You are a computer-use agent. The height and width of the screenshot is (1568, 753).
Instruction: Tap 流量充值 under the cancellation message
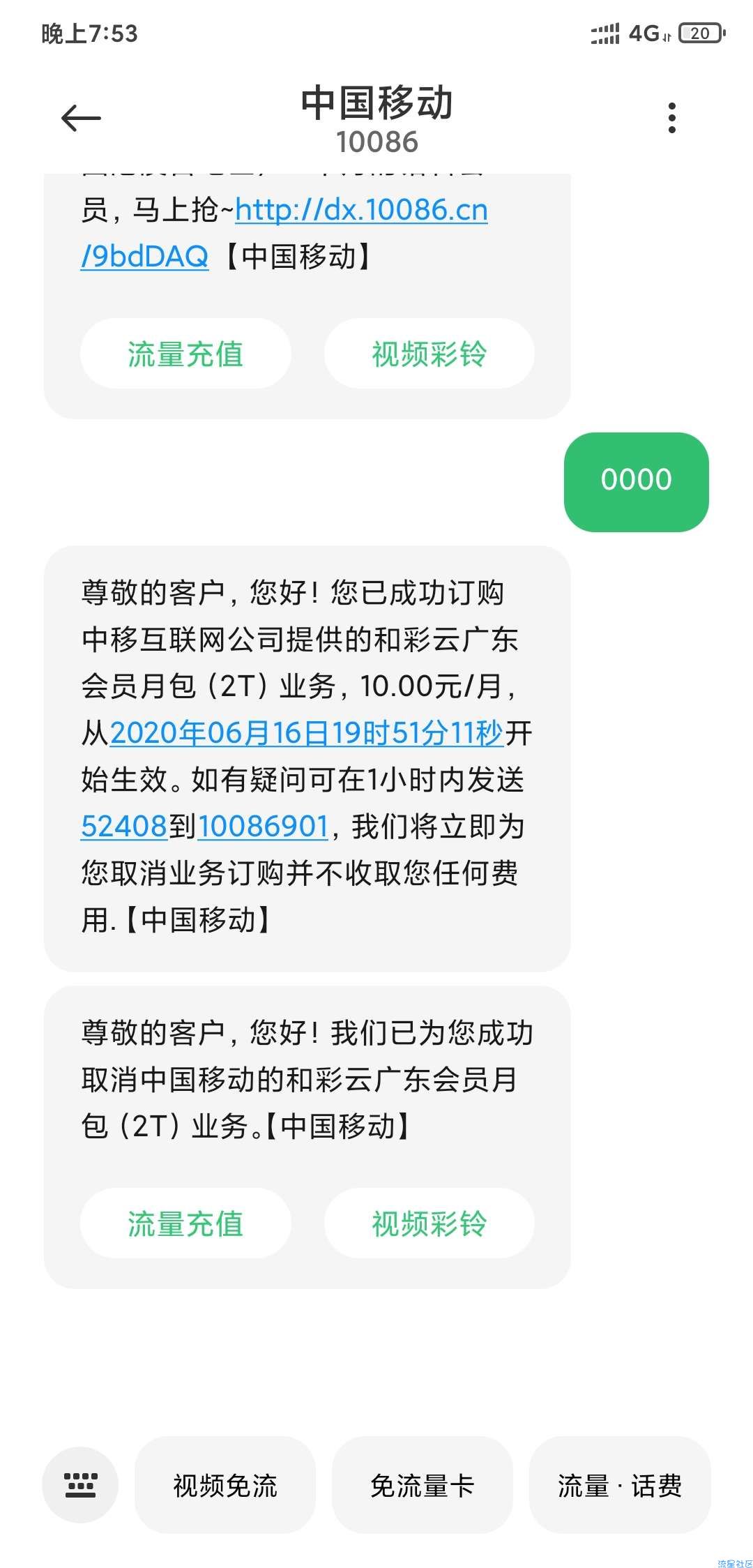185,1223
